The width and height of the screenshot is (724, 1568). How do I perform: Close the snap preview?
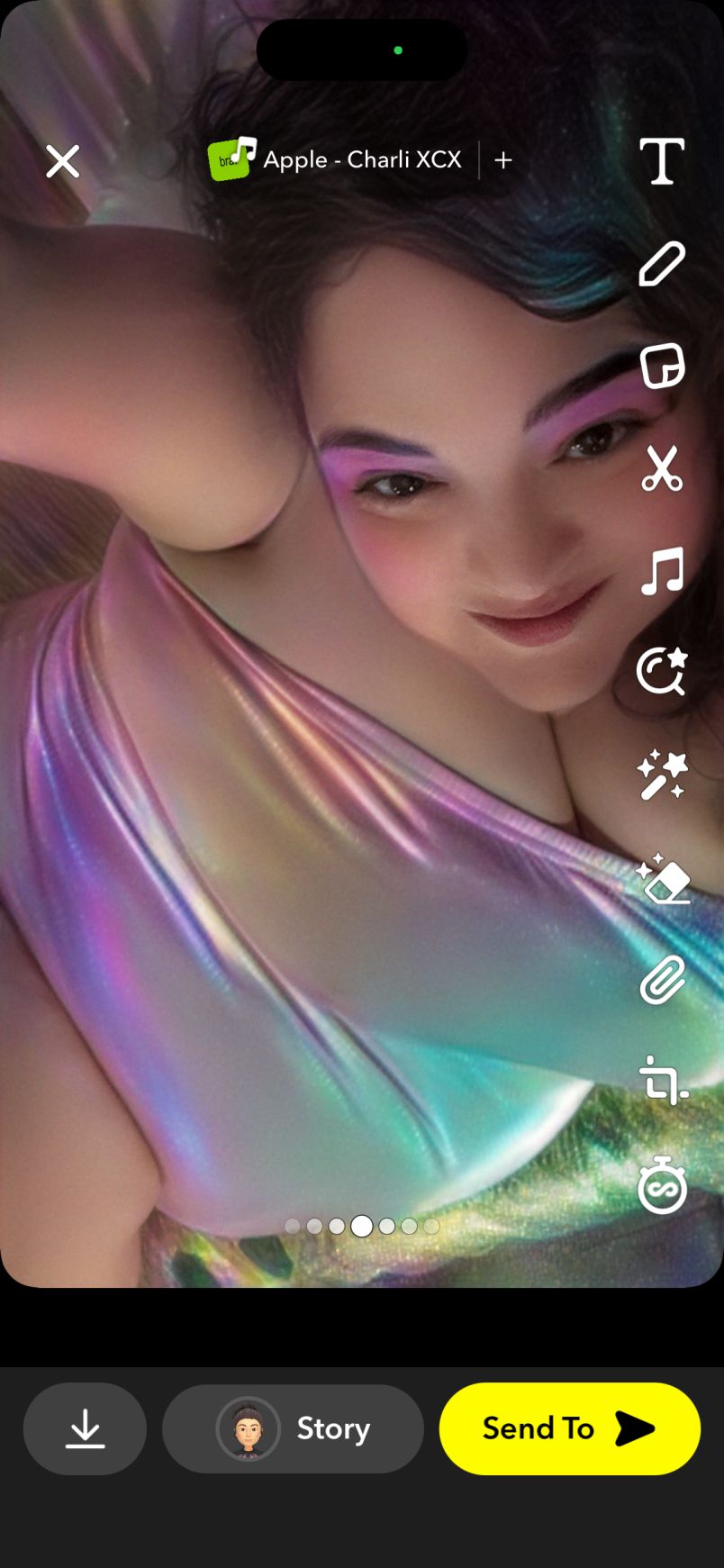[62, 162]
